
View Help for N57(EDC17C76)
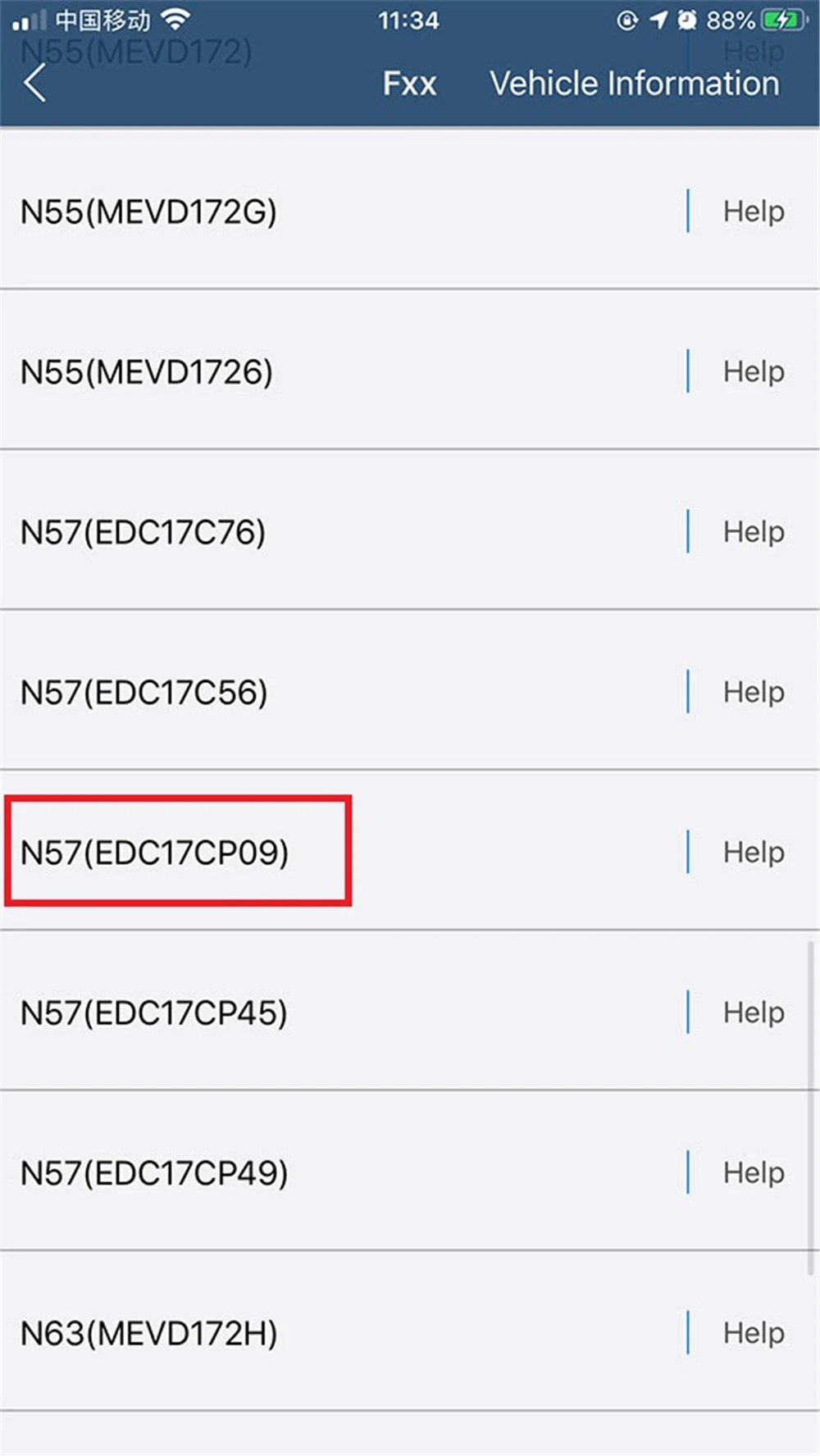(753, 532)
